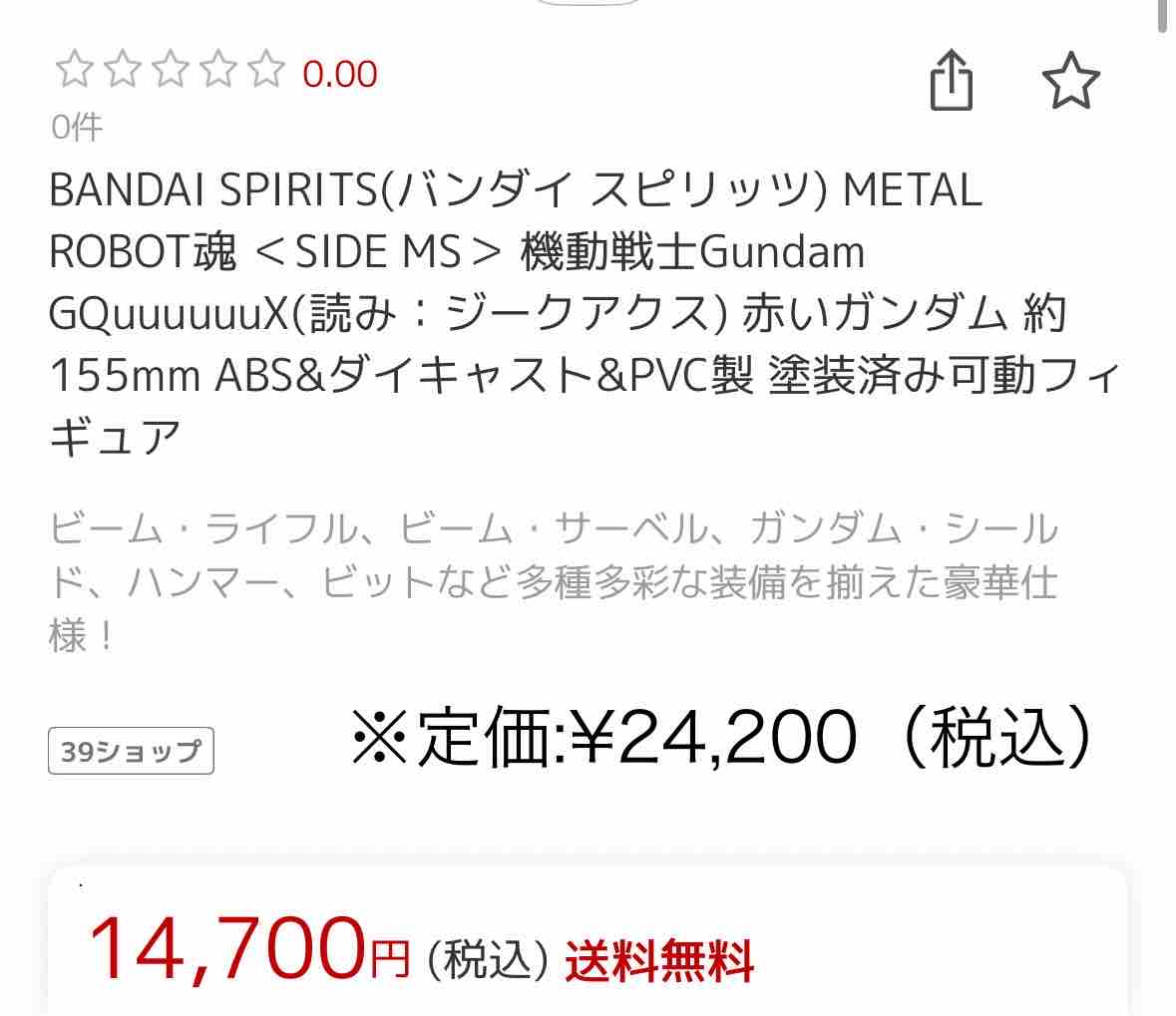The height and width of the screenshot is (1016, 1176).
Task: Share this Gundam product listing
Action: click(x=951, y=80)
